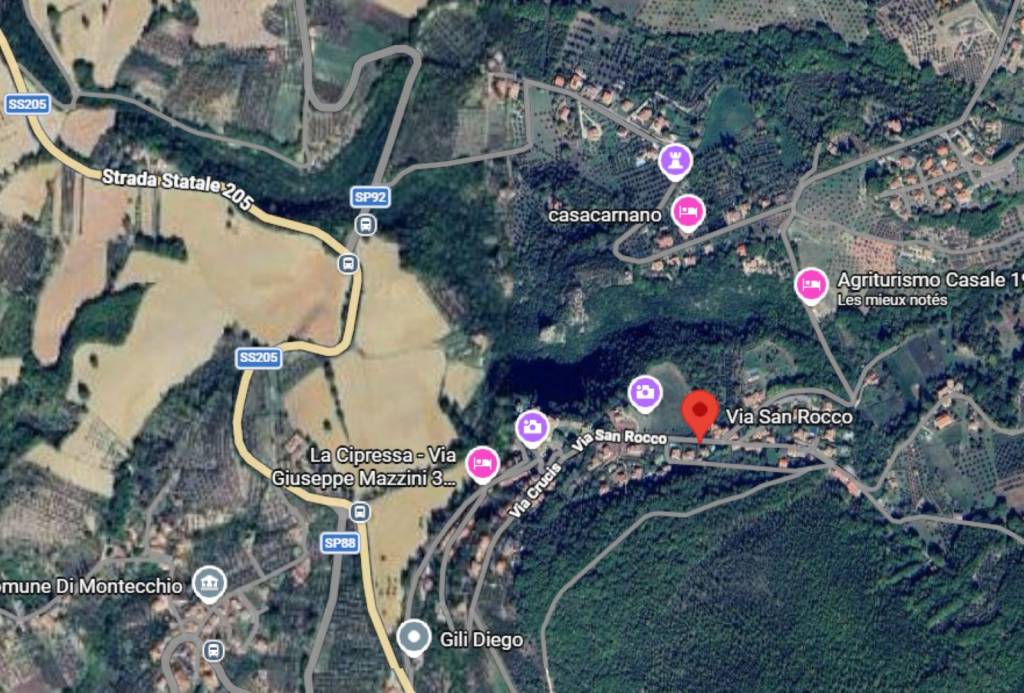Select the Comune Di Montecchio marker
This screenshot has width=1024, height=693.
tap(209, 583)
